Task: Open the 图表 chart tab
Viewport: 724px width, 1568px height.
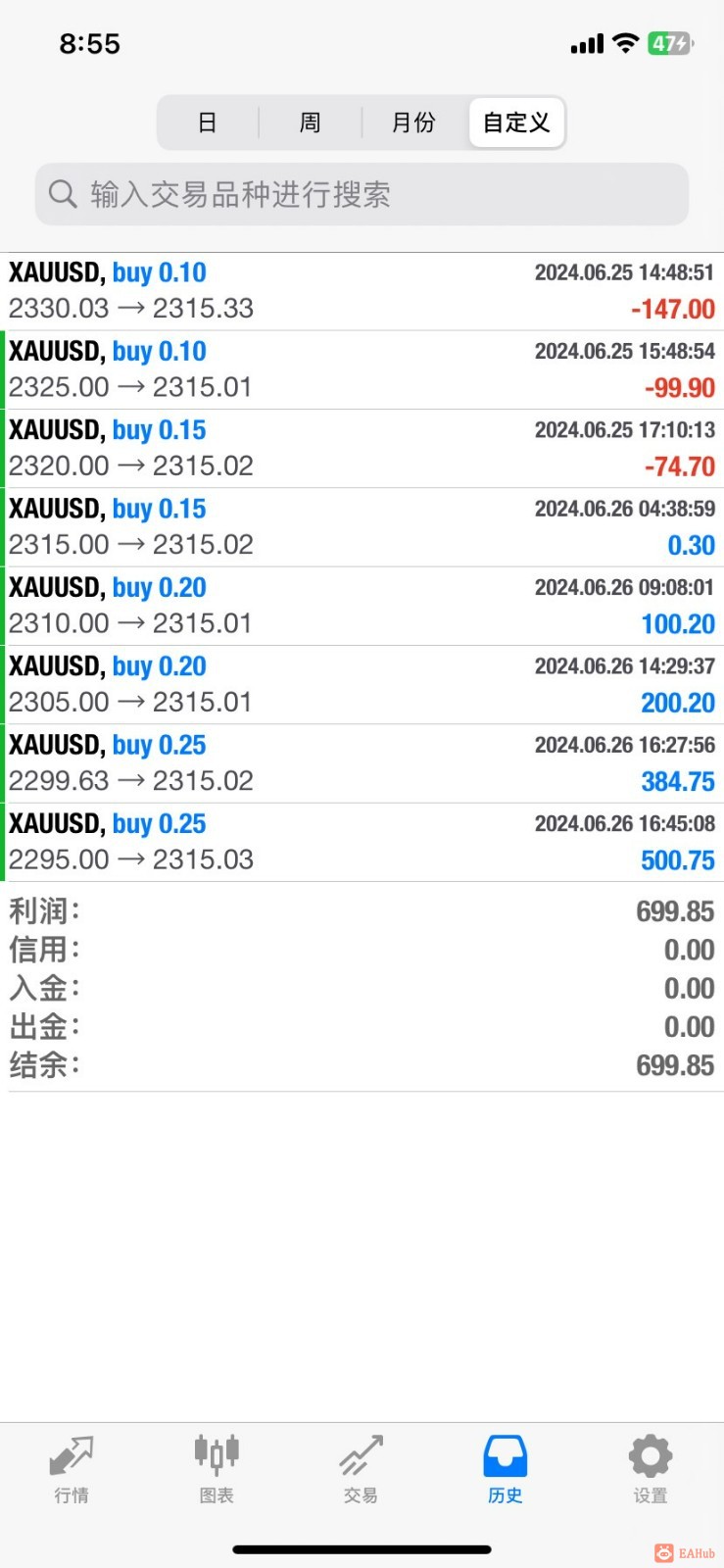Action: point(217,1468)
